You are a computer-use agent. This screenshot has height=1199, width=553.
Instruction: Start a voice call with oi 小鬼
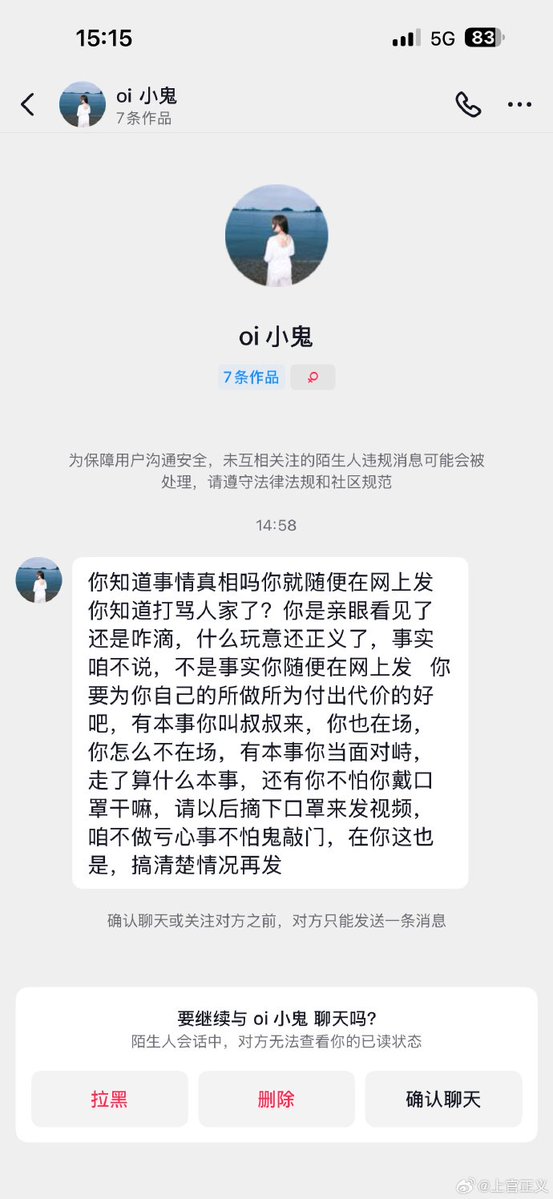(x=468, y=105)
